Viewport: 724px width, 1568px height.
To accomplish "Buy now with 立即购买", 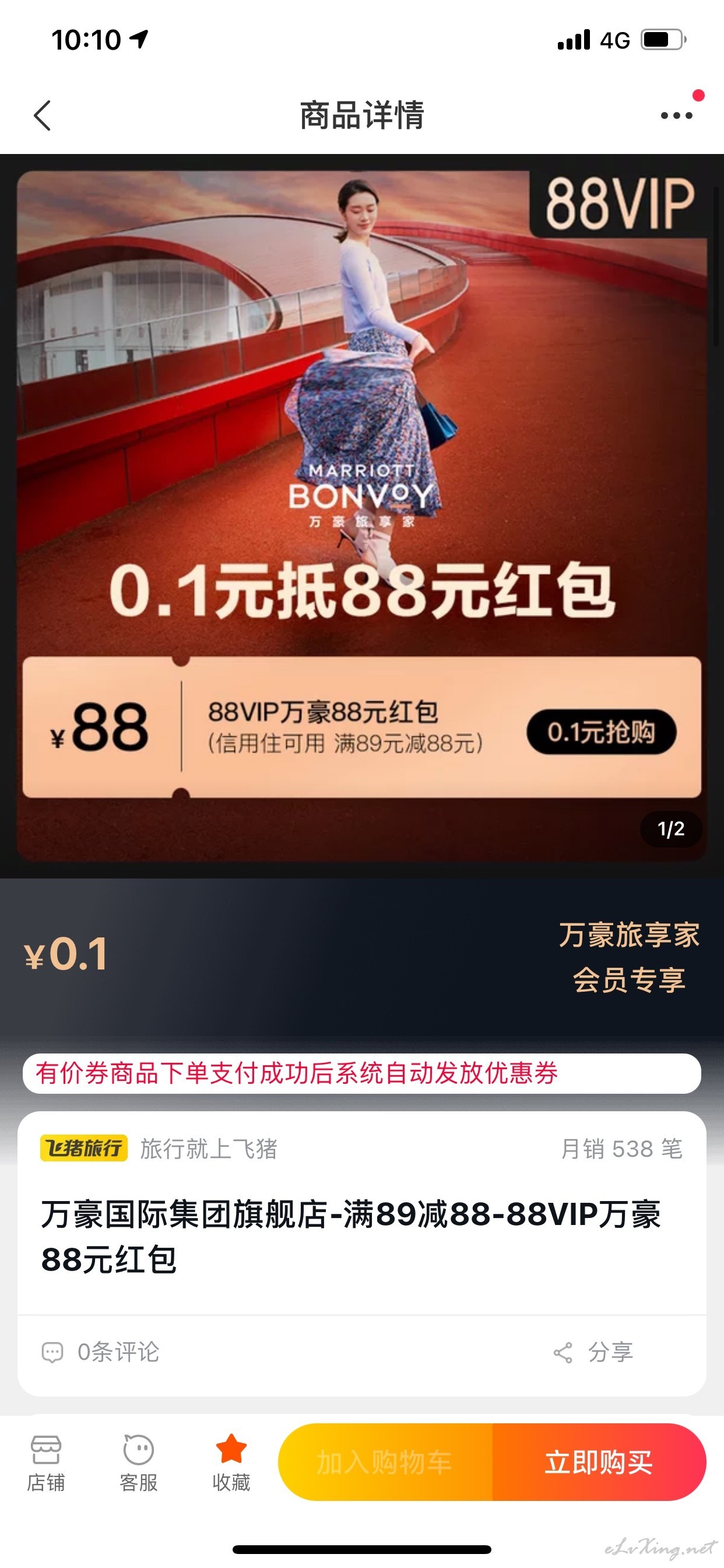I will click(599, 1462).
